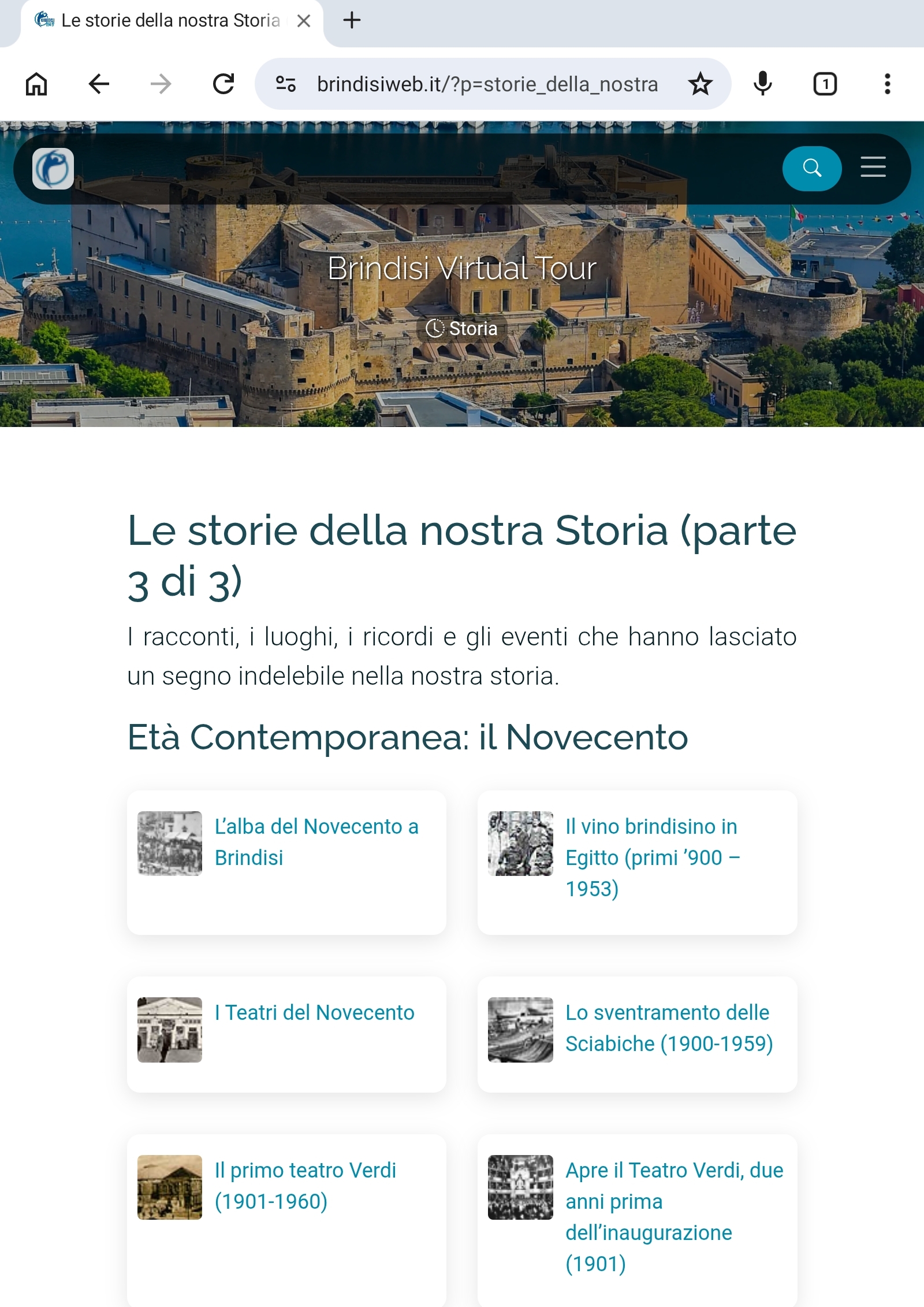Open Apre il Teatro Verdi article

(x=674, y=1216)
